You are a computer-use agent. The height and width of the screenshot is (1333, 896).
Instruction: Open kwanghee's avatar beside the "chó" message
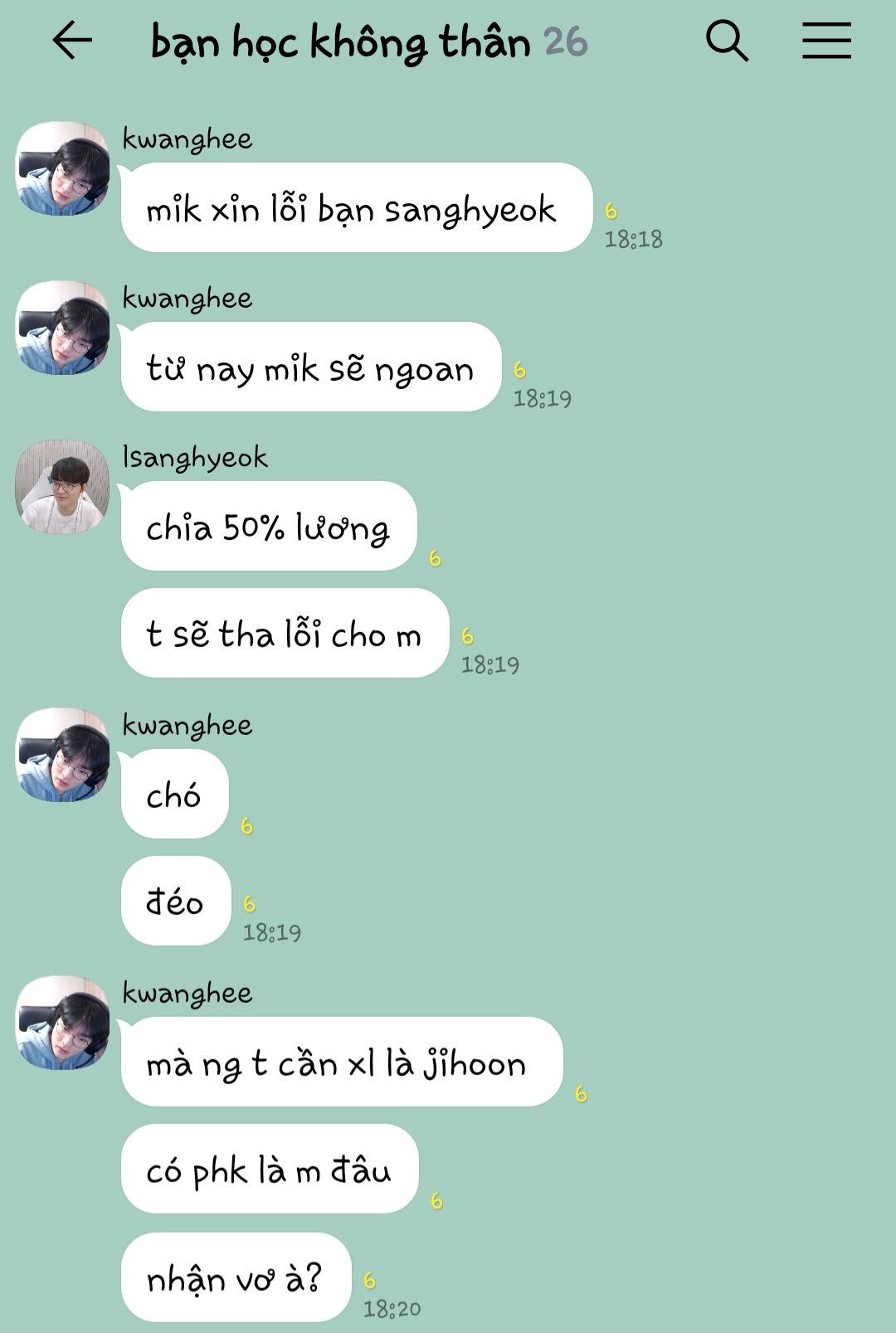point(63,755)
